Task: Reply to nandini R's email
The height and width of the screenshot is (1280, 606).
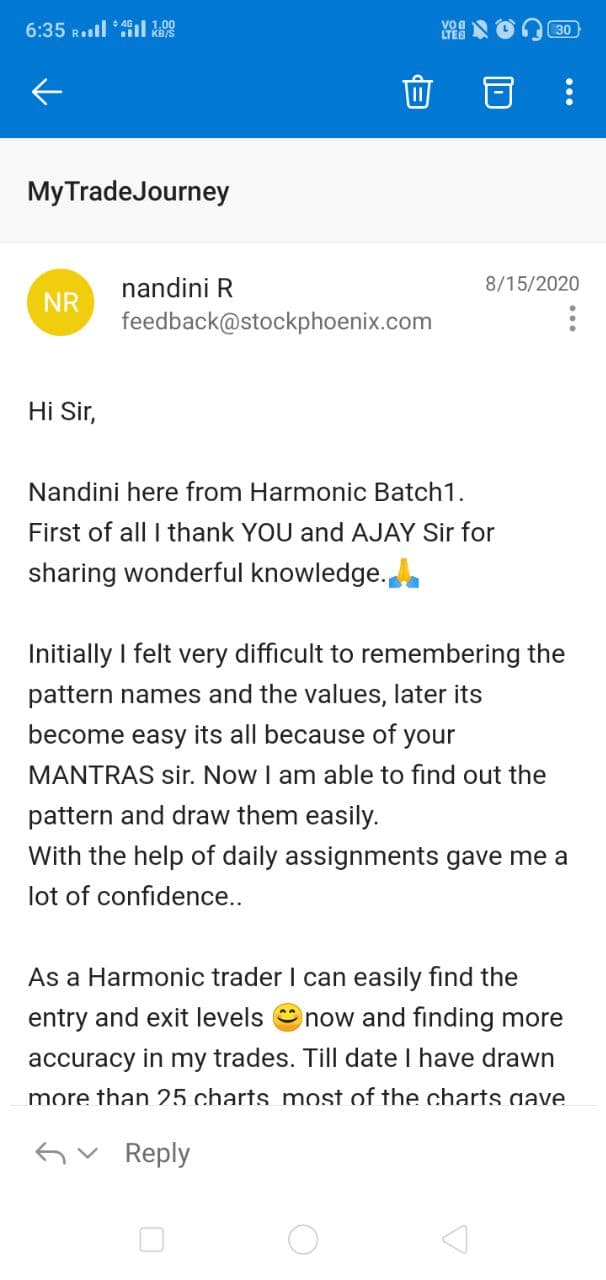Action: click(x=157, y=1153)
